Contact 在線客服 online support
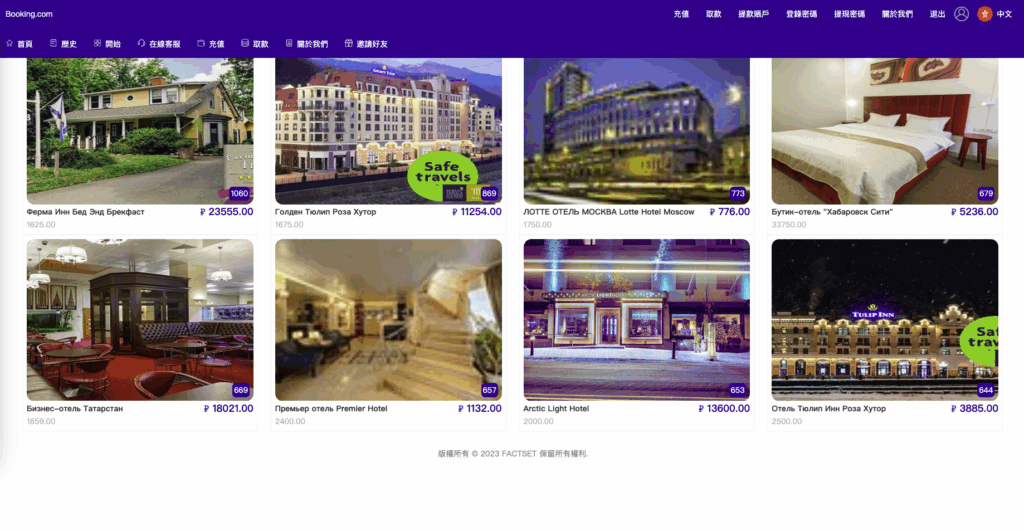This screenshot has height=530, width=1024. coord(159,44)
